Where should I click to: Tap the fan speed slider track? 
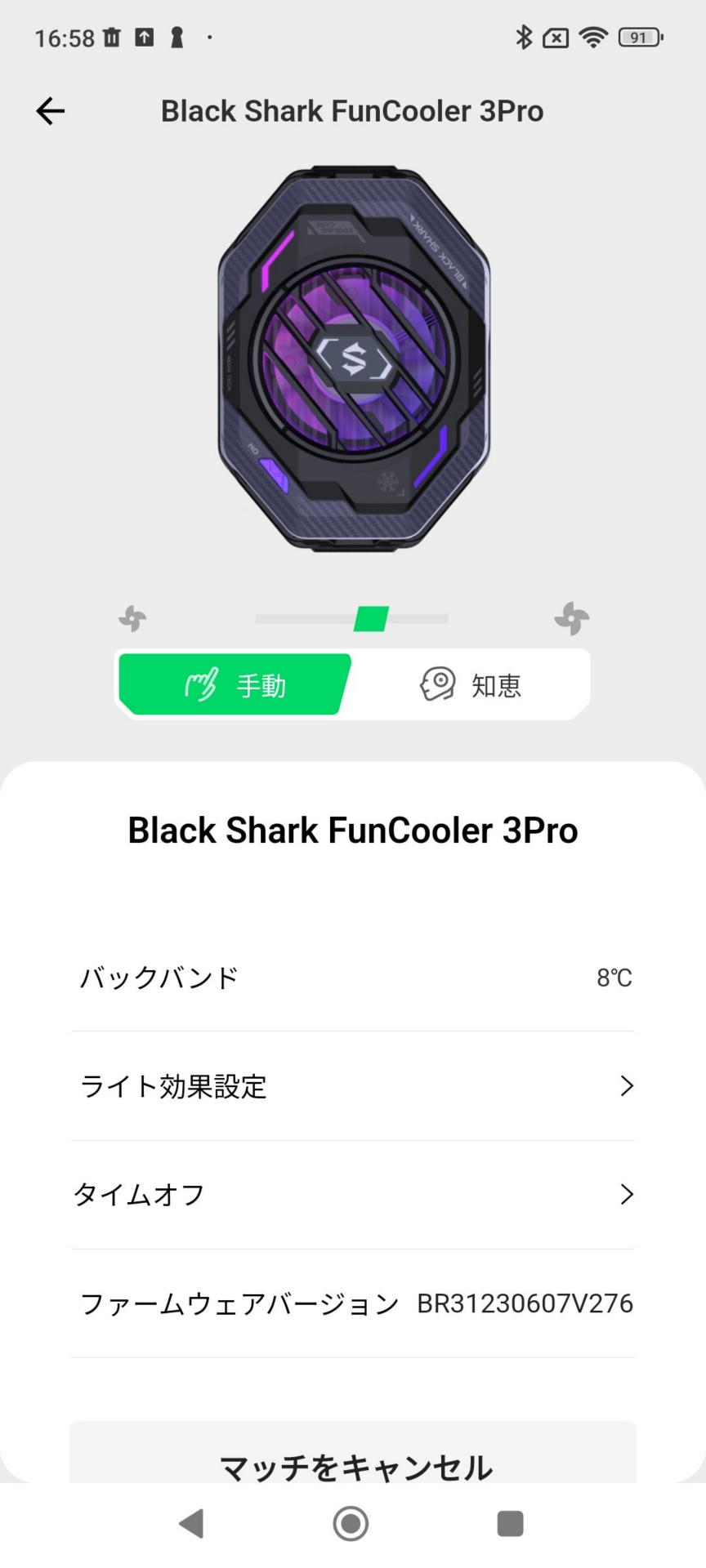click(351, 619)
